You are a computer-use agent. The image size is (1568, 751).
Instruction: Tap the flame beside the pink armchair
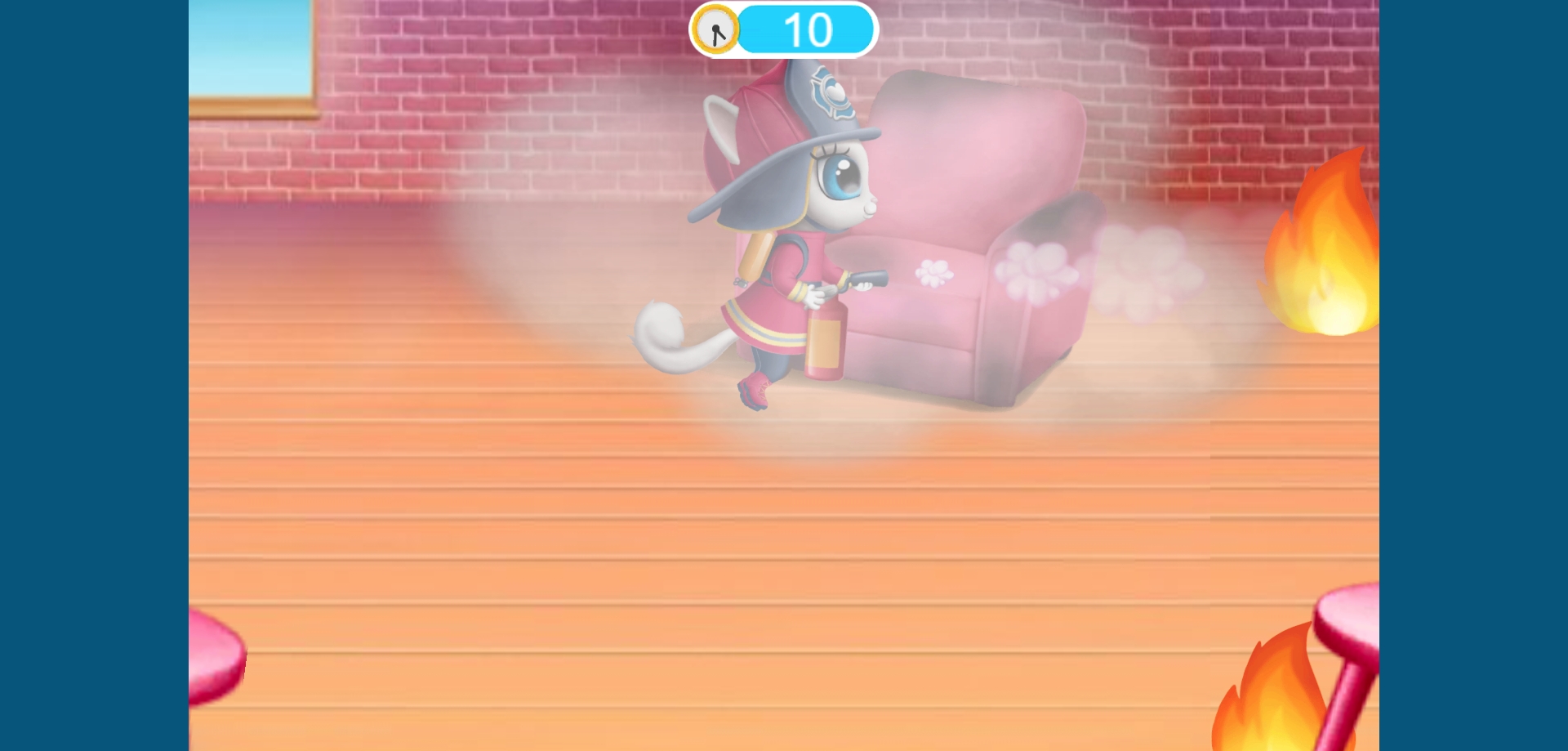pyautogui.click(x=1325, y=253)
